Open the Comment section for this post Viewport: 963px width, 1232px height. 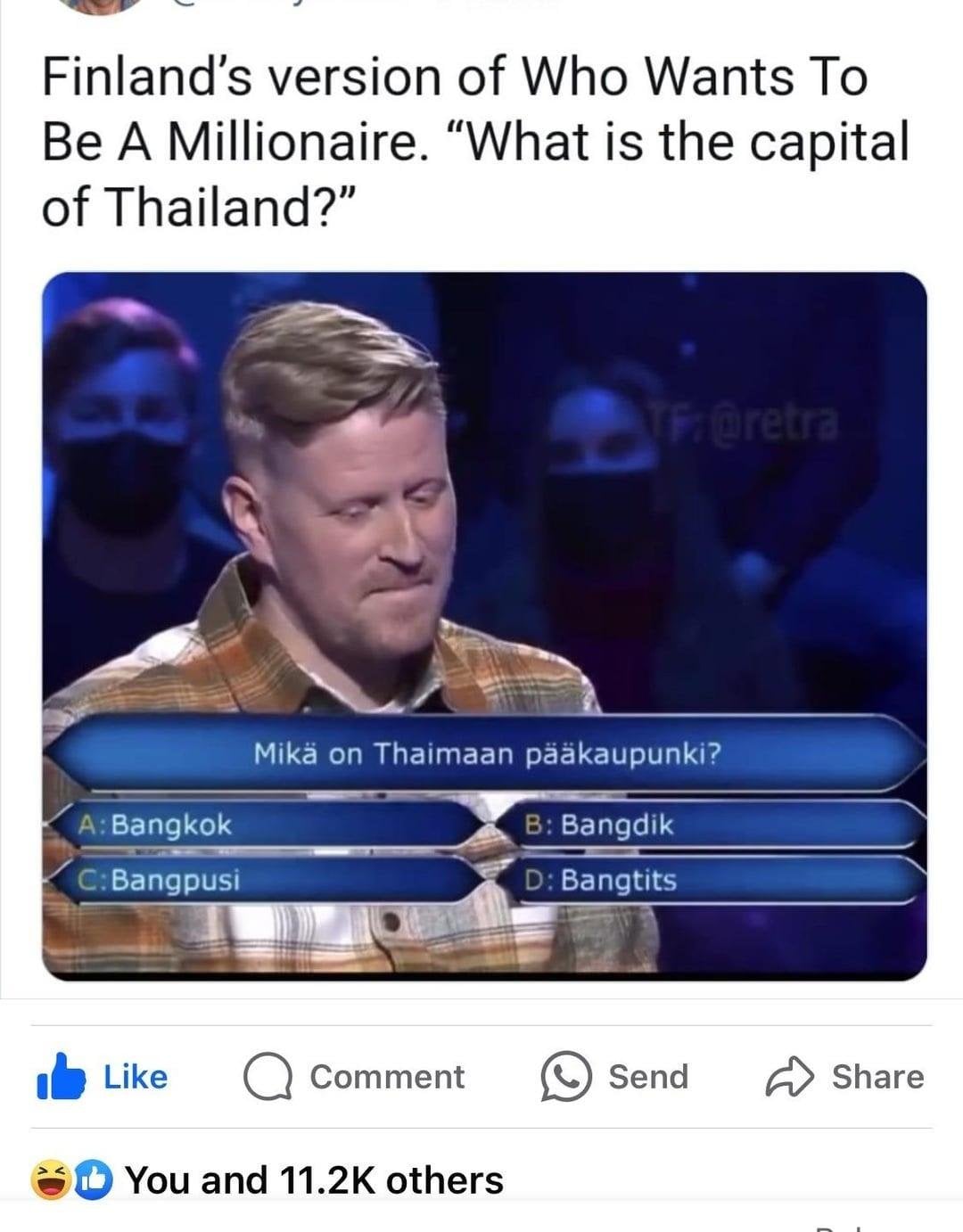pos(354,1077)
